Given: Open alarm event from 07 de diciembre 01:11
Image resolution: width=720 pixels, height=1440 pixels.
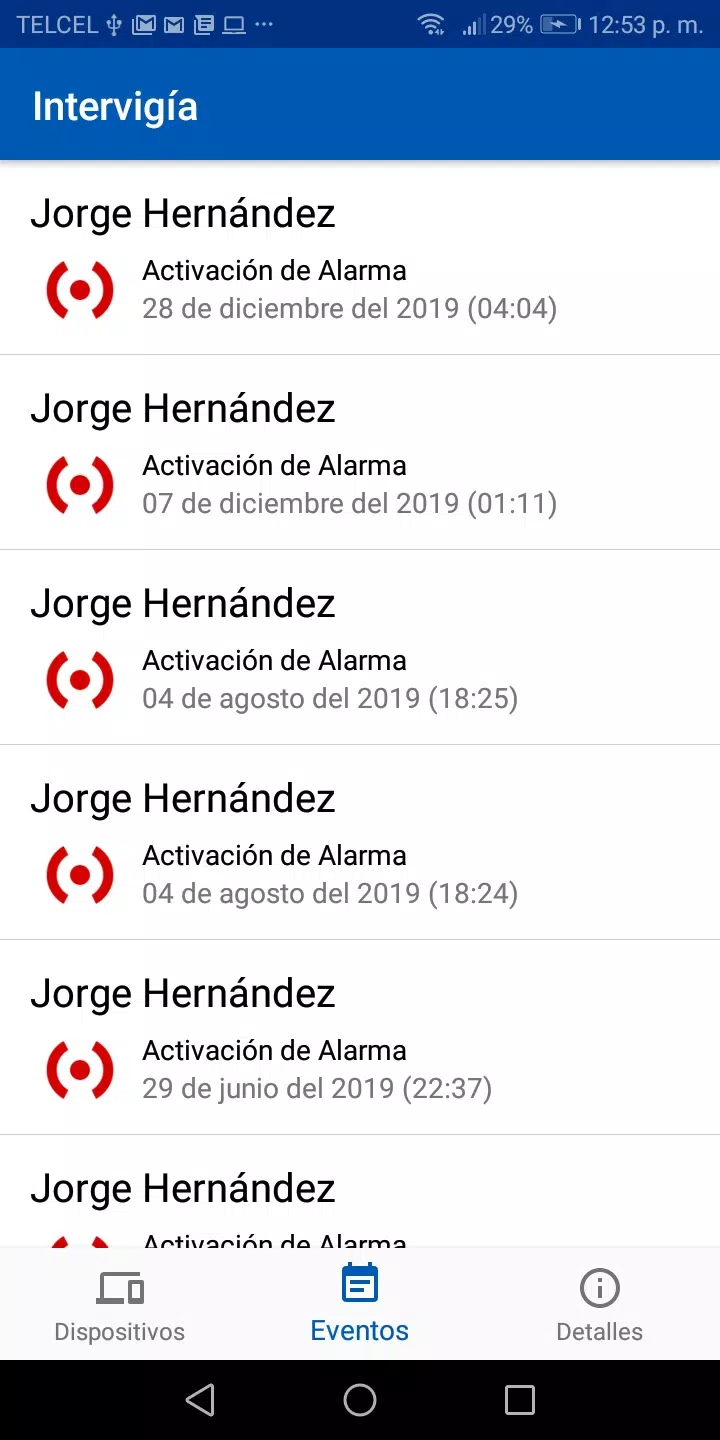Looking at the screenshot, I should [360, 453].
